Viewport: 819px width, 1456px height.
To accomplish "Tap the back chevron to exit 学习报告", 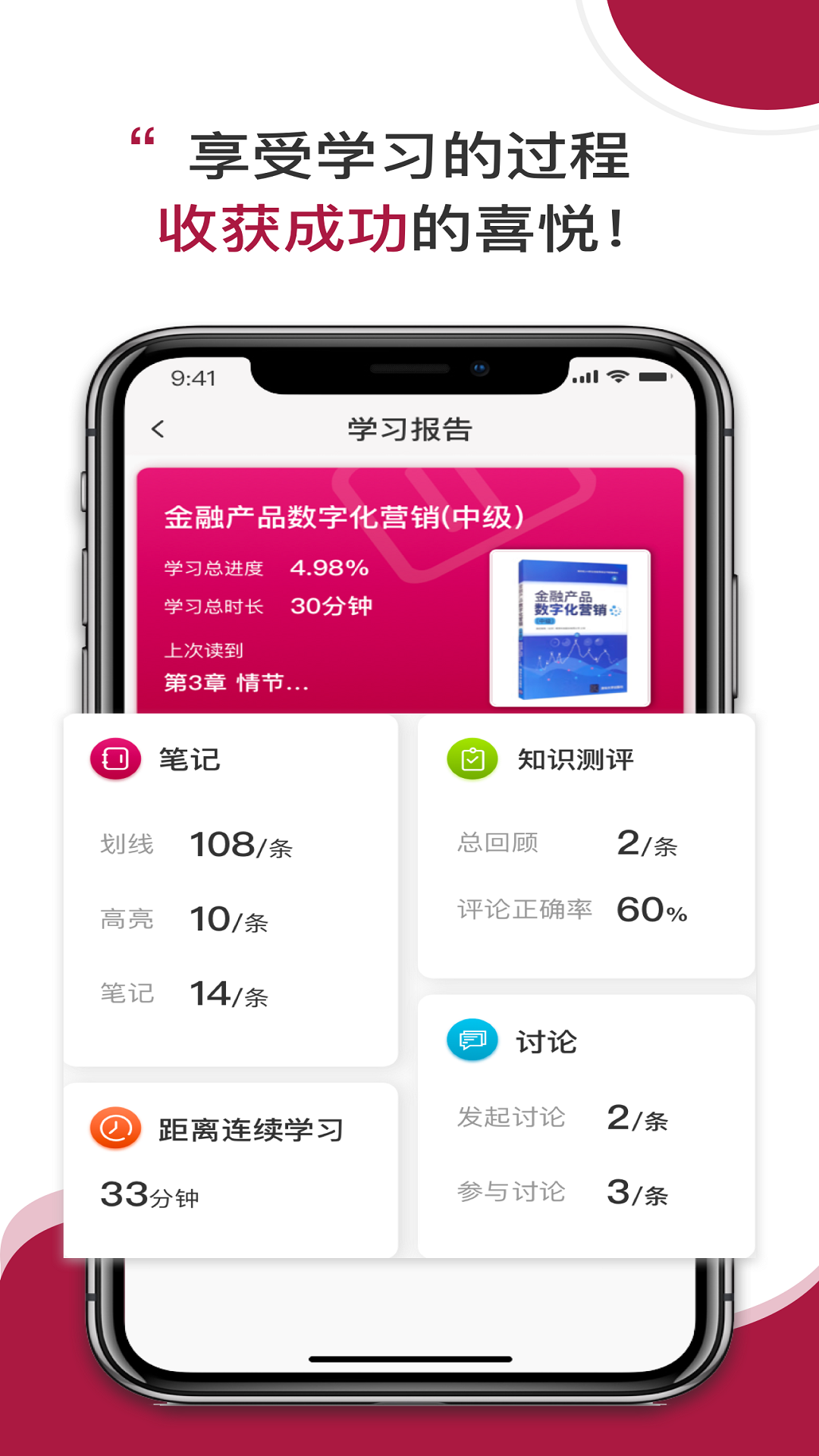I will point(158,428).
